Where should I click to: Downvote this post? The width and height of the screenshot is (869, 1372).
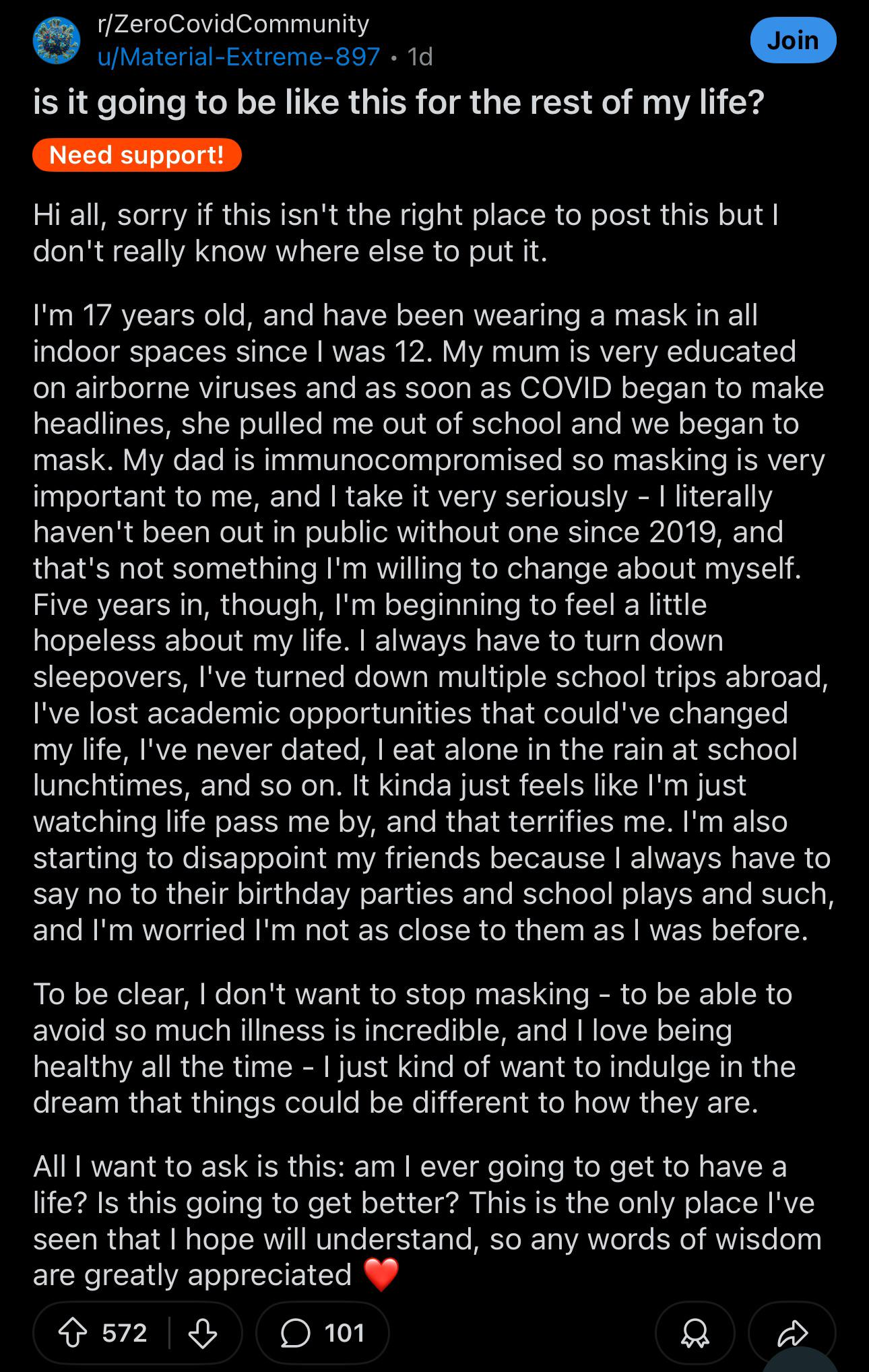(202, 1333)
